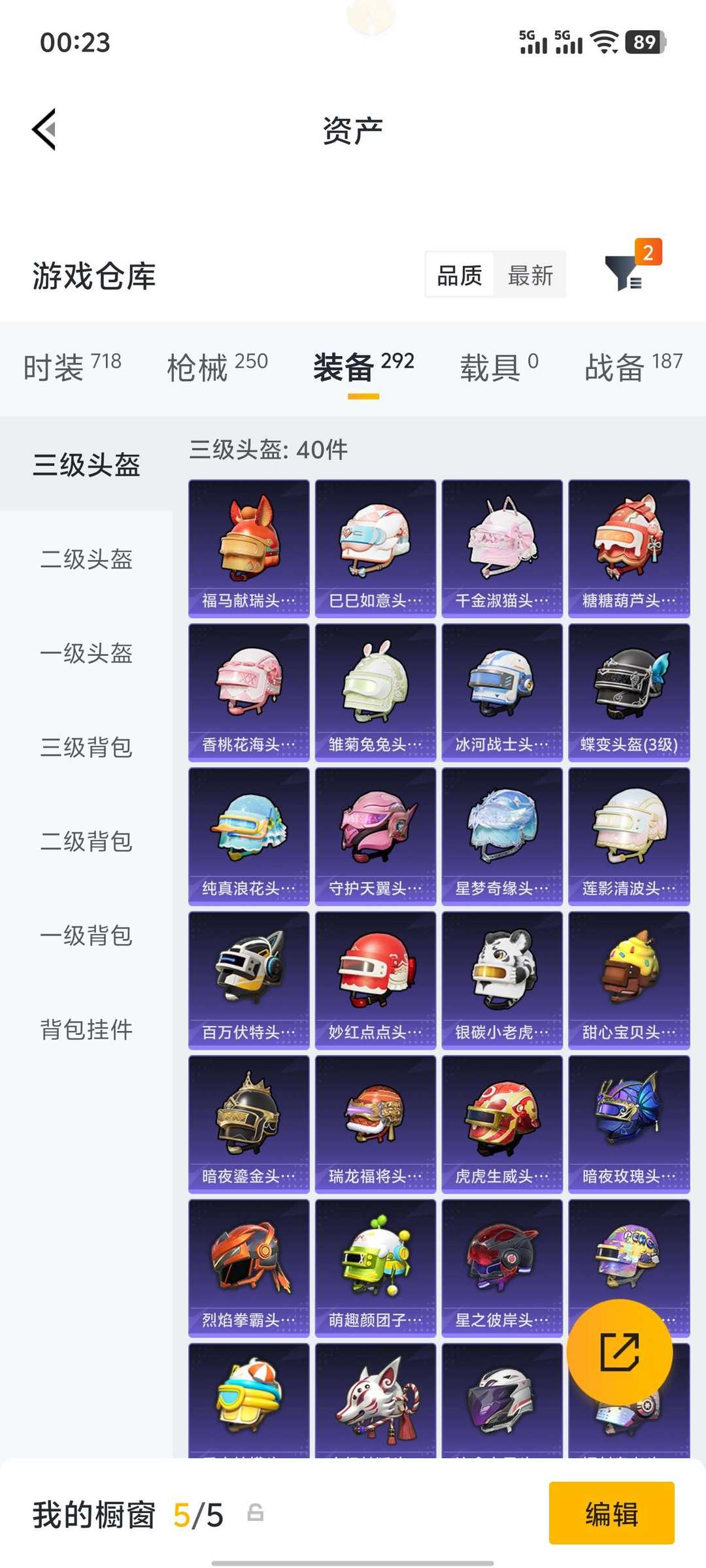The image size is (706, 1568).
Task: Go back from the 资产 page
Action: (x=44, y=129)
